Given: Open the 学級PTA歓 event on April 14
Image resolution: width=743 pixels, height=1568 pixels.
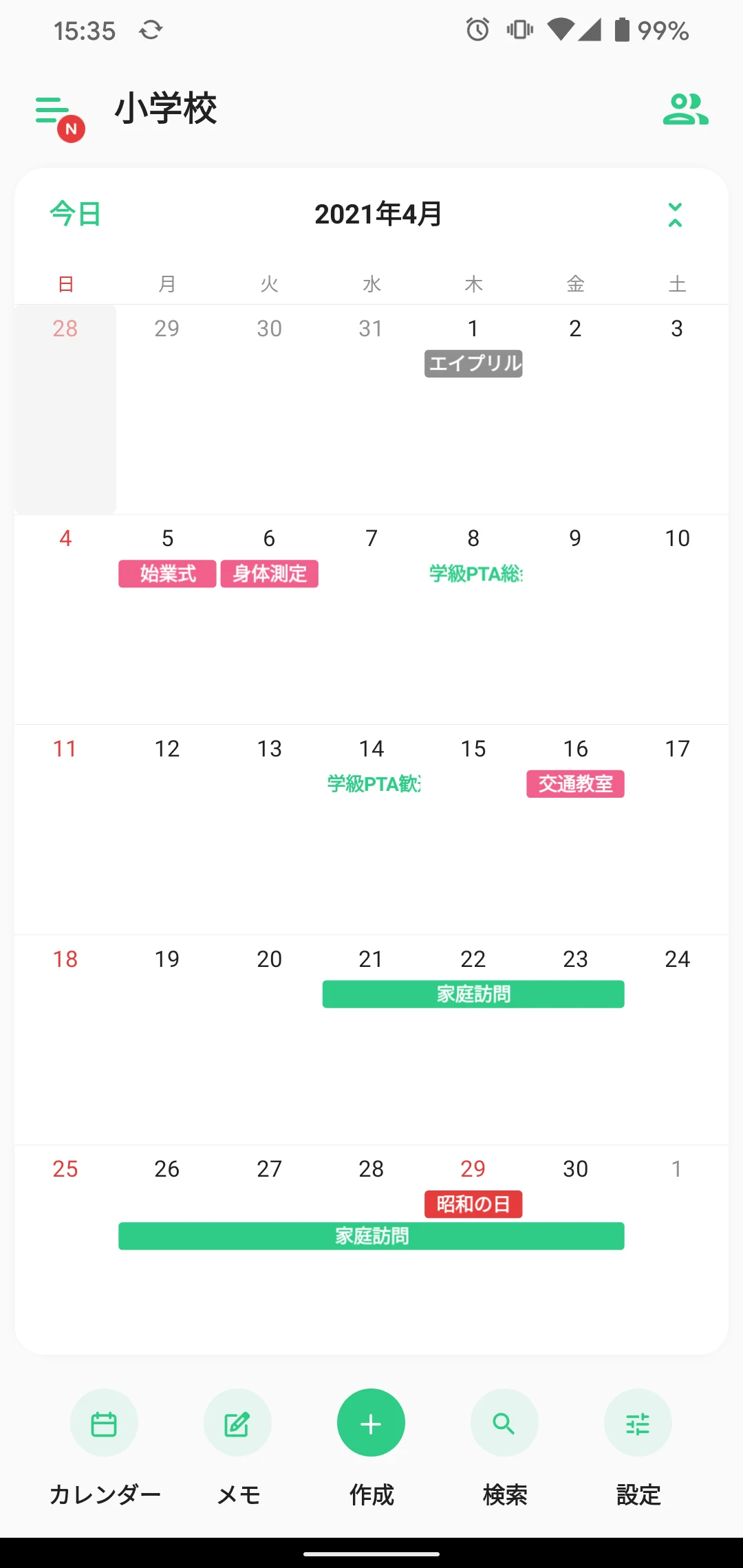Looking at the screenshot, I should click(x=373, y=784).
